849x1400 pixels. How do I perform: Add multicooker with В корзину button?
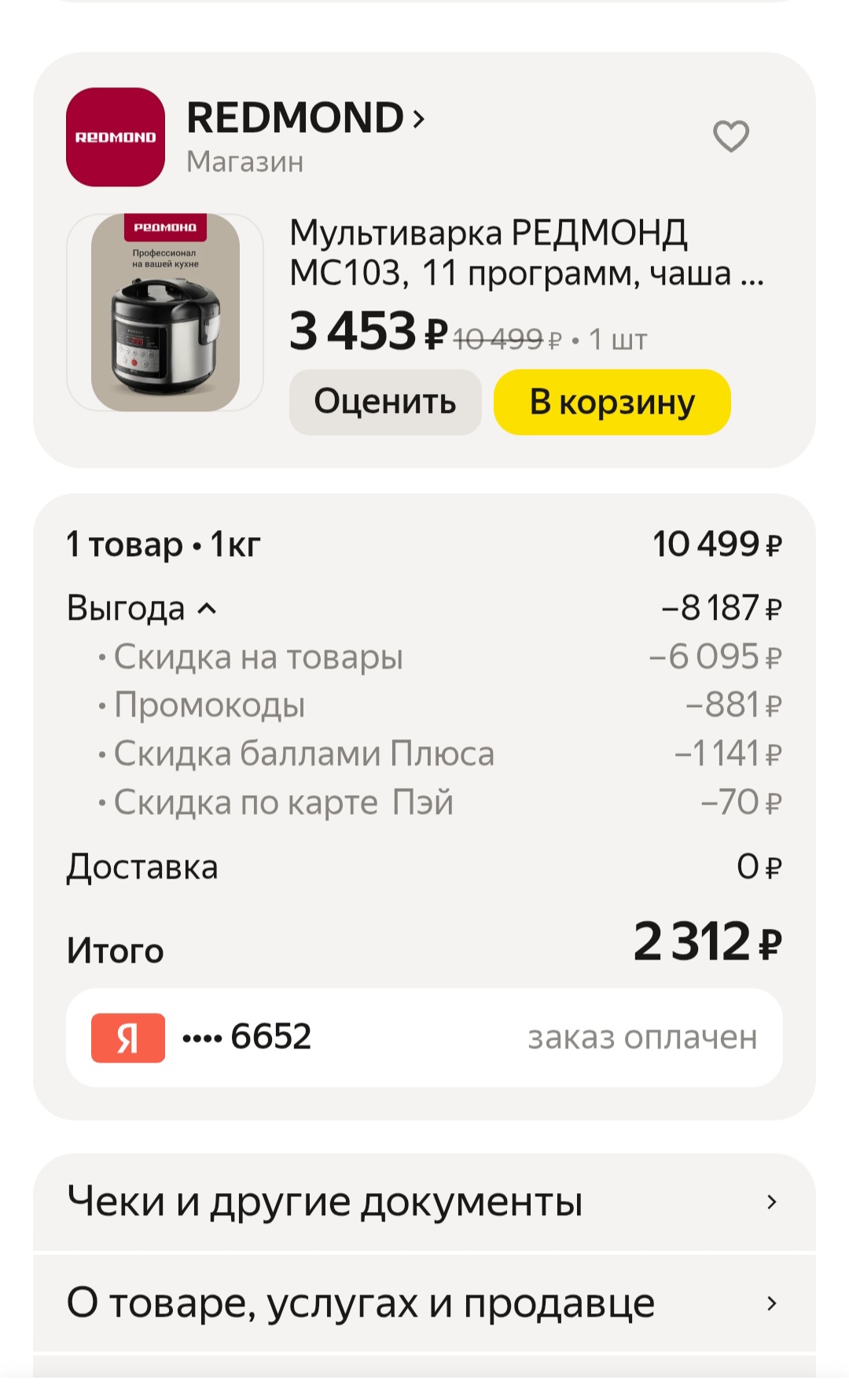pyautogui.click(x=612, y=402)
